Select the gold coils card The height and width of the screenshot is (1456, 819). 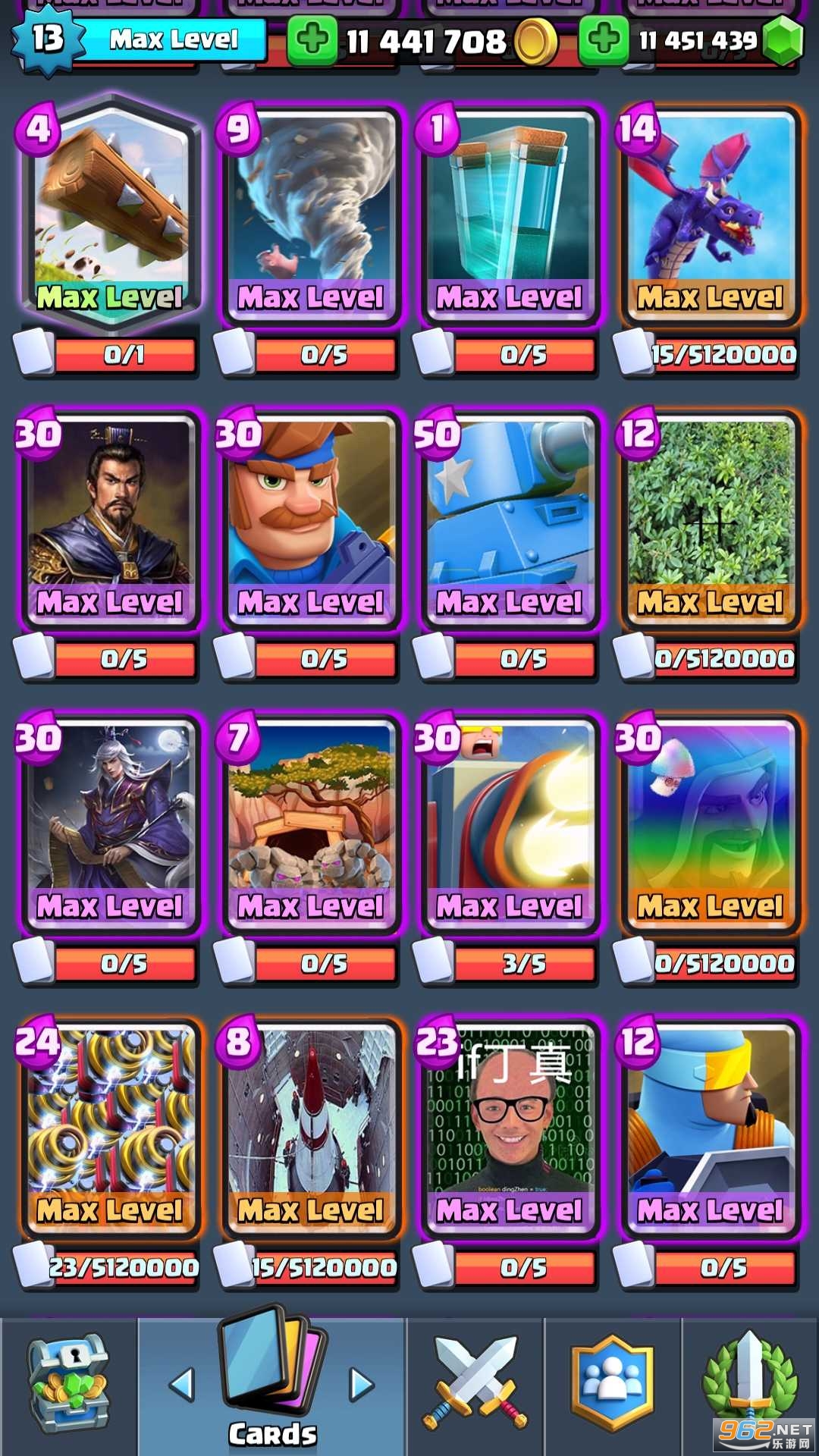point(111,1128)
